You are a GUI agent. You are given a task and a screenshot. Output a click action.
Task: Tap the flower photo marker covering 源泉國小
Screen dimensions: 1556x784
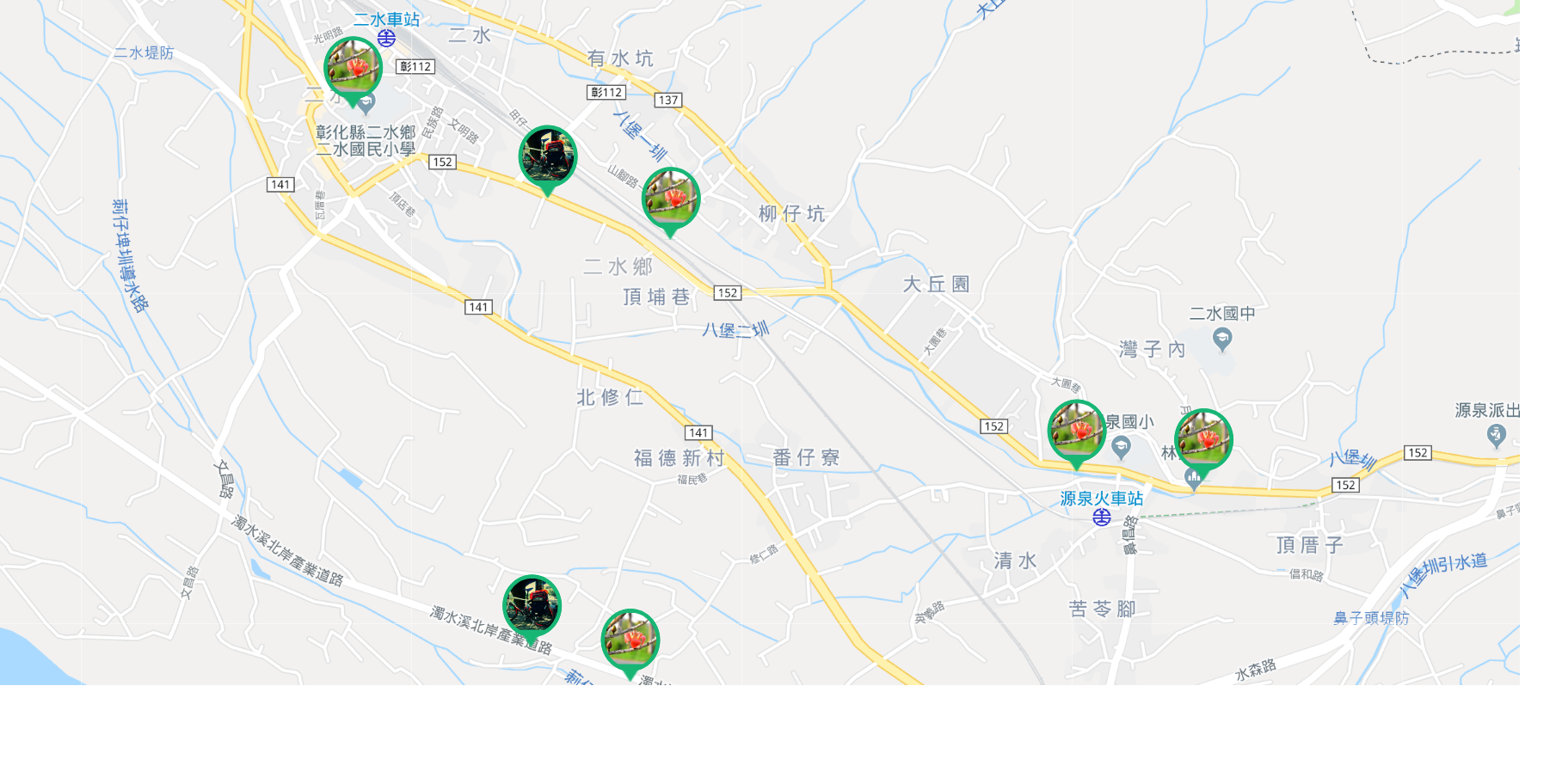pos(1076,430)
